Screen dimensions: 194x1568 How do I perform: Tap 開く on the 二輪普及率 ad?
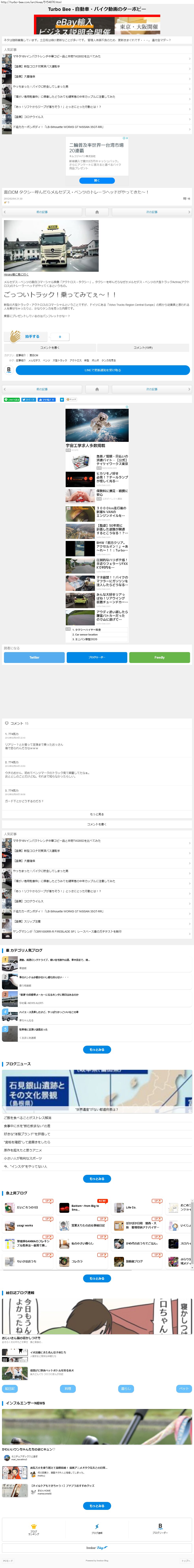coord(97,180)
